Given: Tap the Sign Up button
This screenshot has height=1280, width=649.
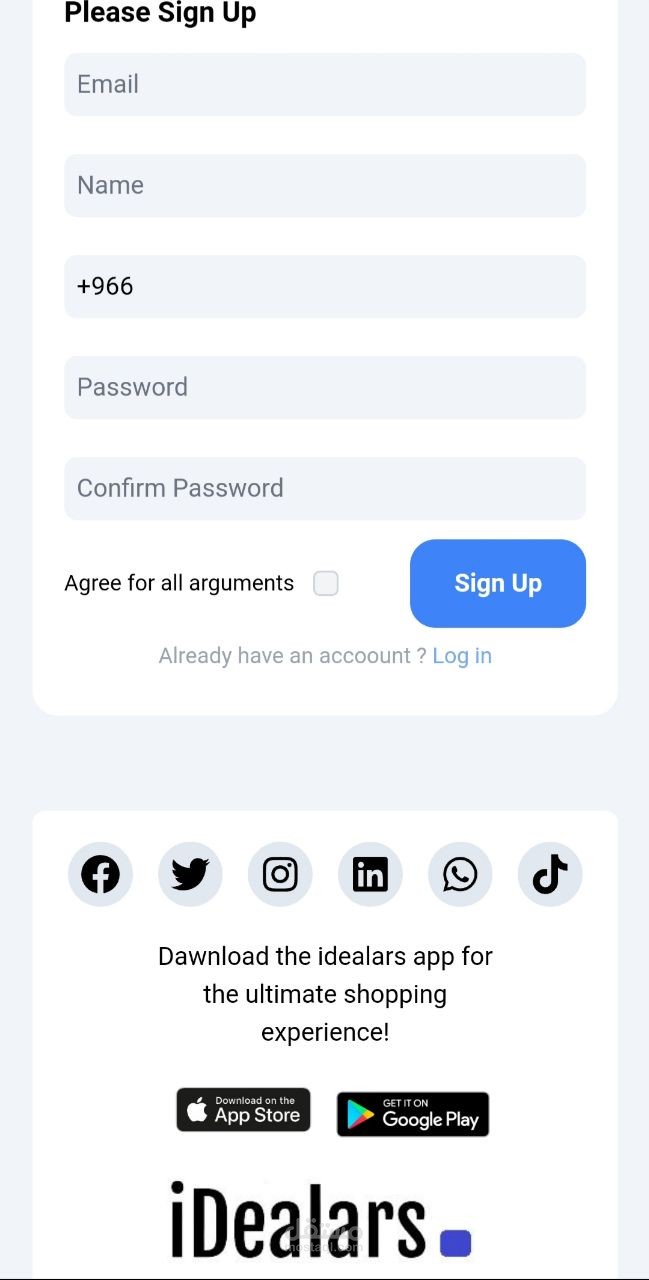Looking at the screenshot, I should pyautogui.click(x=498, y=583).
